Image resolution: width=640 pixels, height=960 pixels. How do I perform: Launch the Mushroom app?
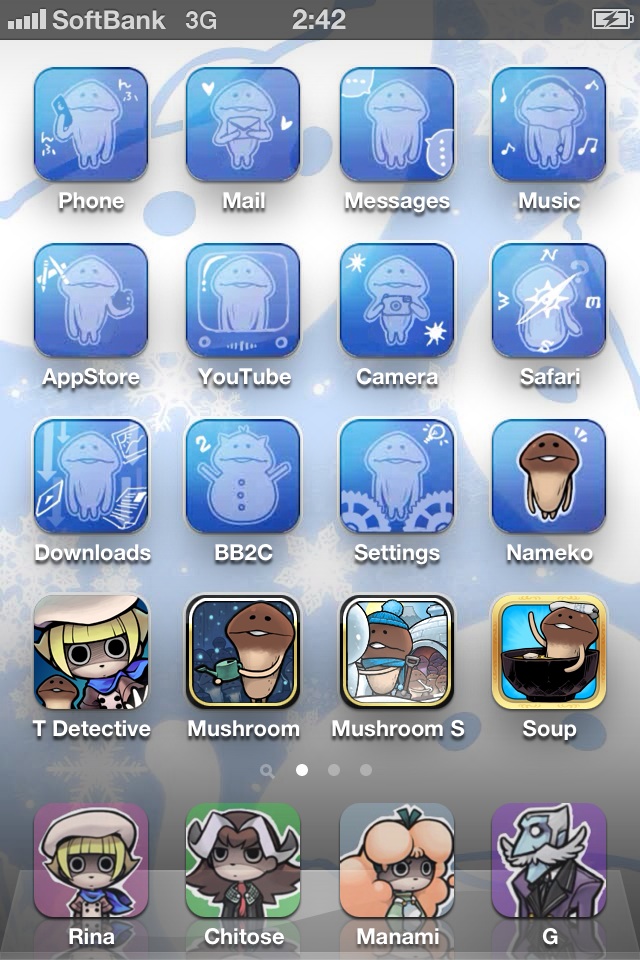243,652
